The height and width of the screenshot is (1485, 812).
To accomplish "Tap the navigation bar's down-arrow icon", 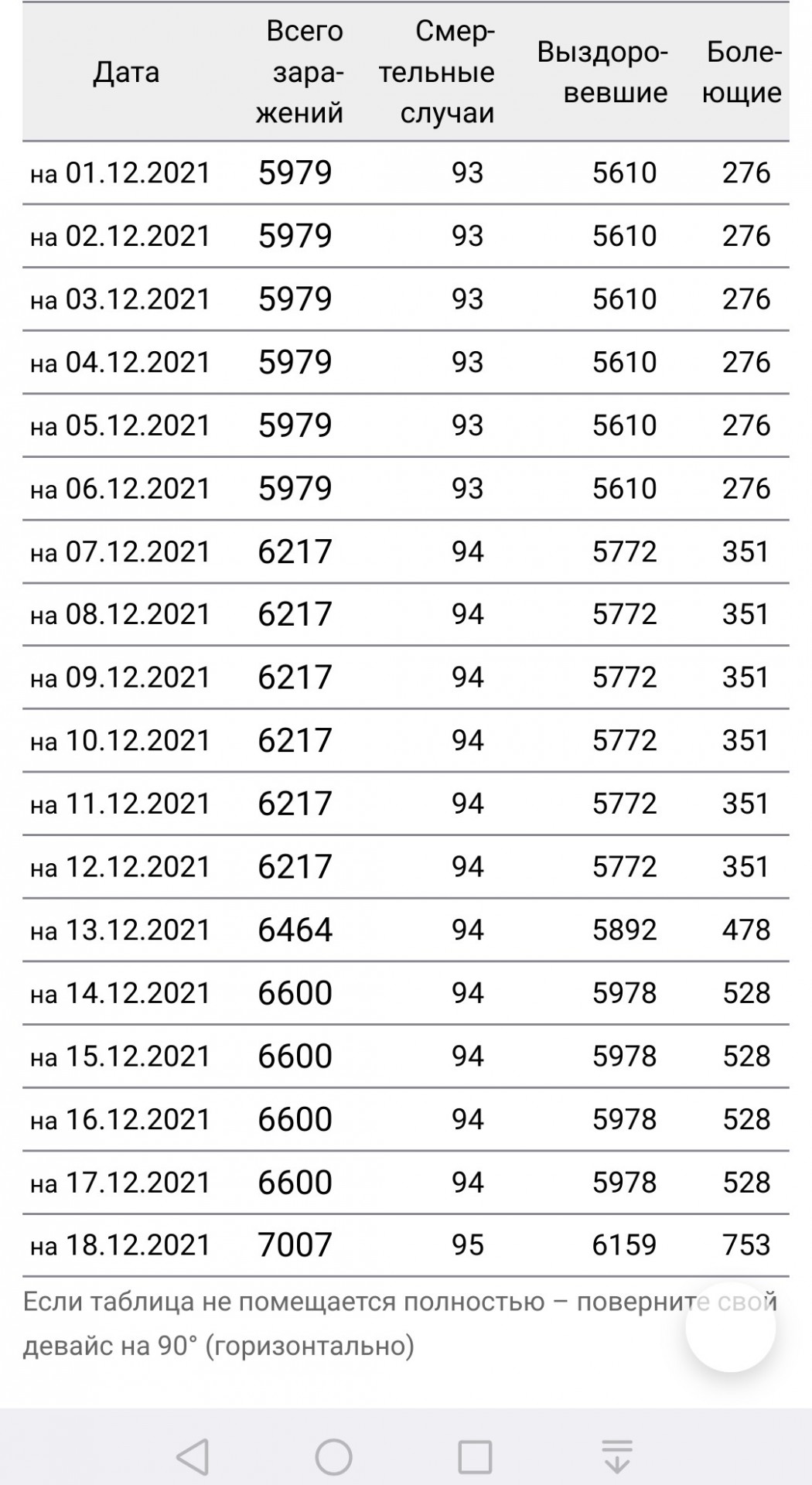I will pyautogui.click(x=617, y=1457).
